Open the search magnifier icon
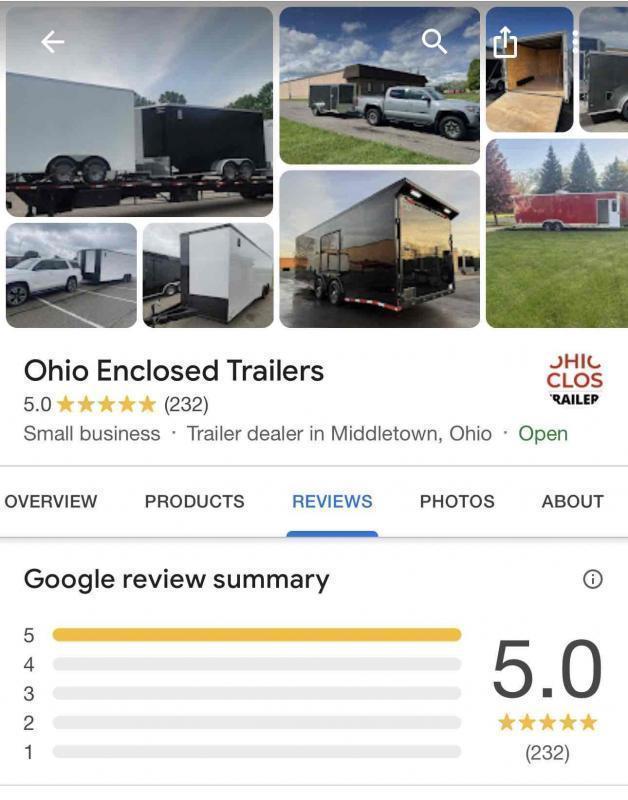 point(433,41)
